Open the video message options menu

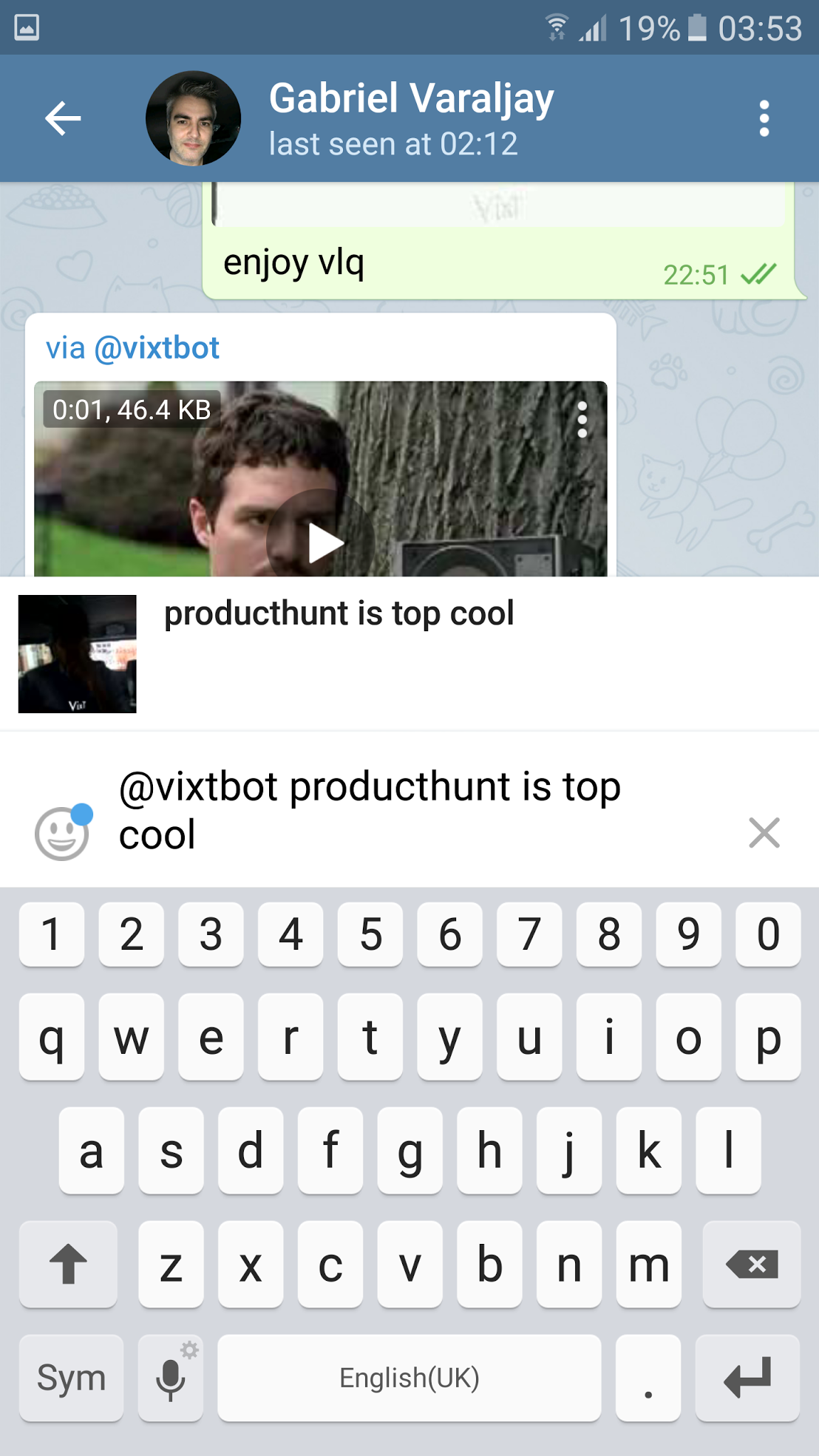point(582,420)
